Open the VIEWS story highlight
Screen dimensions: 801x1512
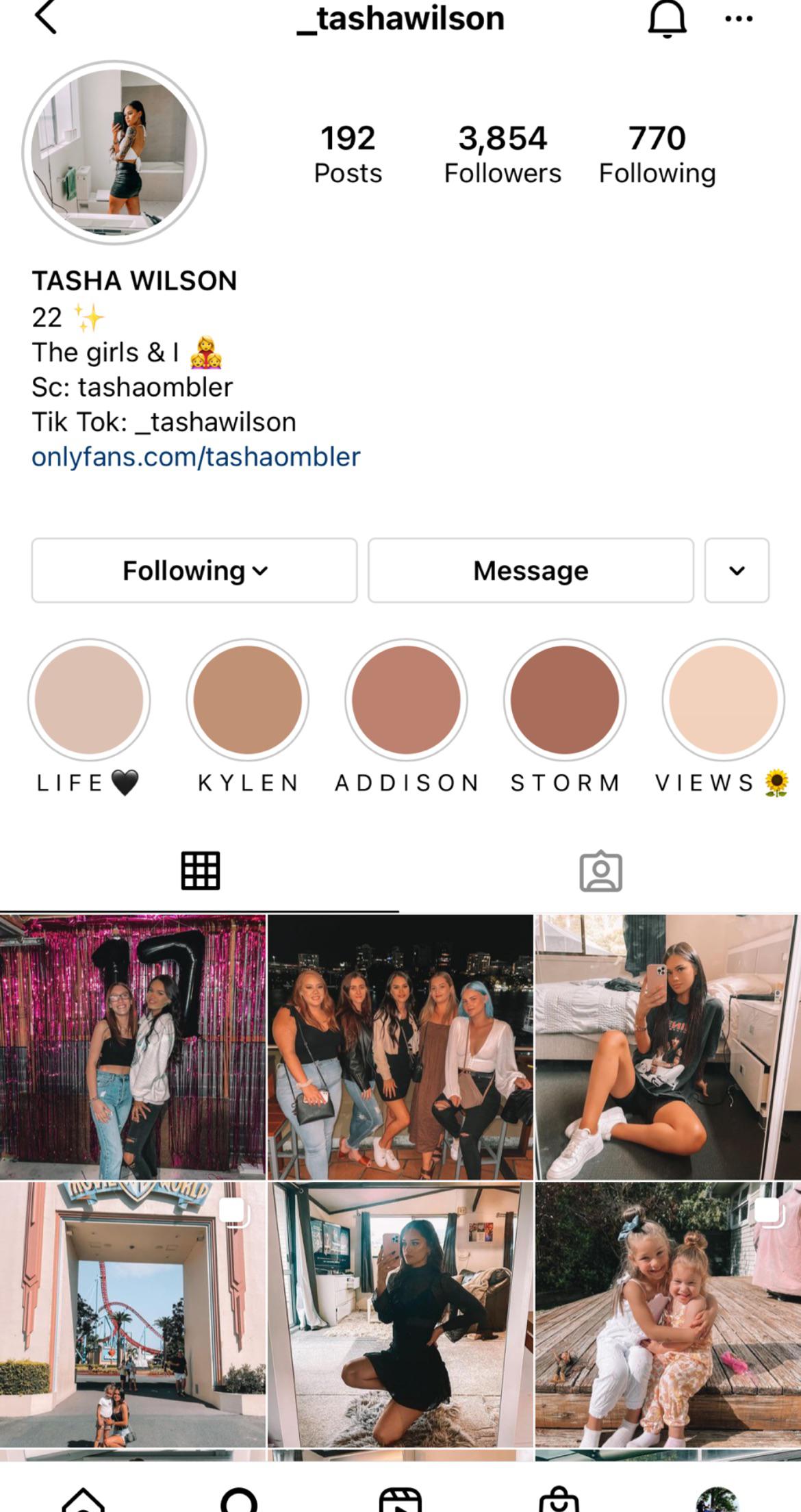point(723,700)
